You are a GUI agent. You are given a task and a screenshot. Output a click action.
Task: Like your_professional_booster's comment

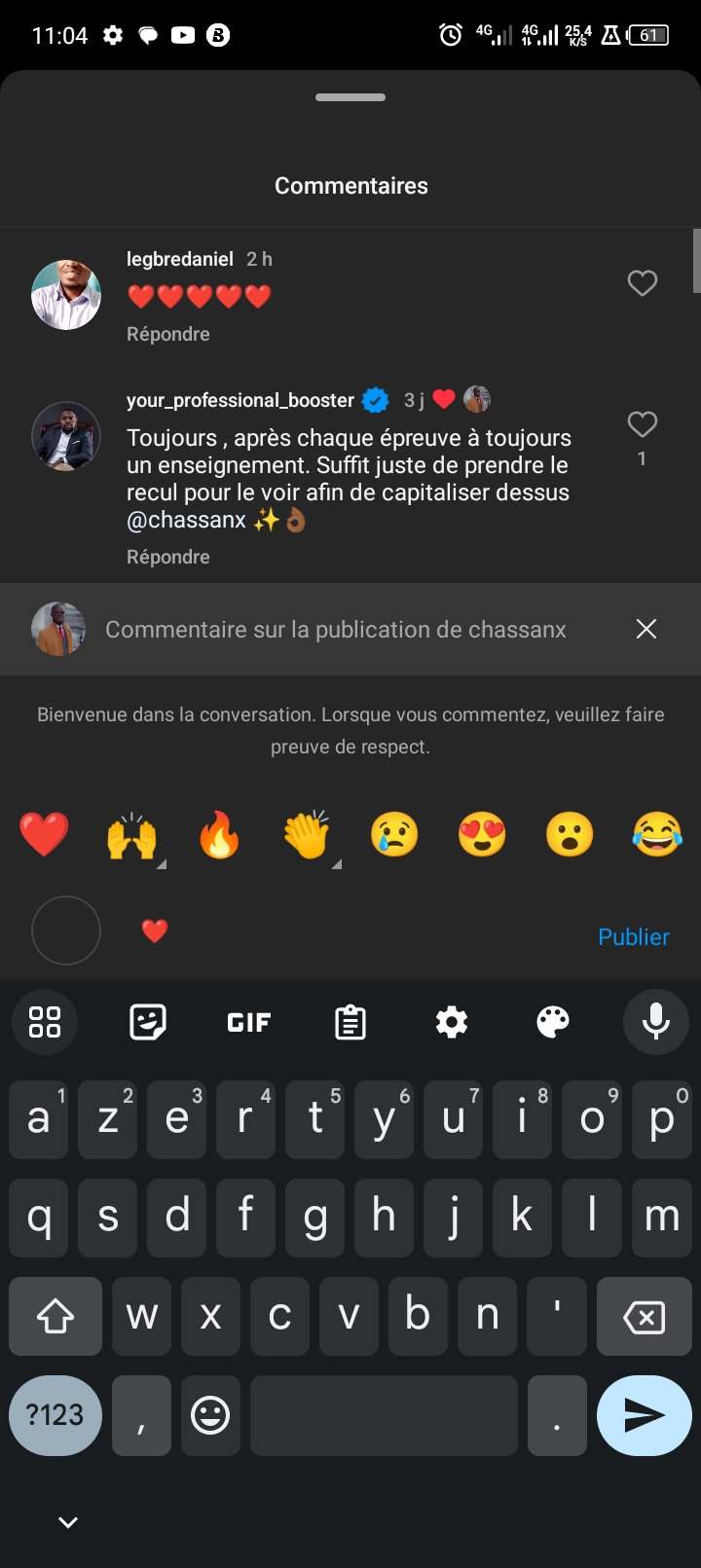click(642, 424)
